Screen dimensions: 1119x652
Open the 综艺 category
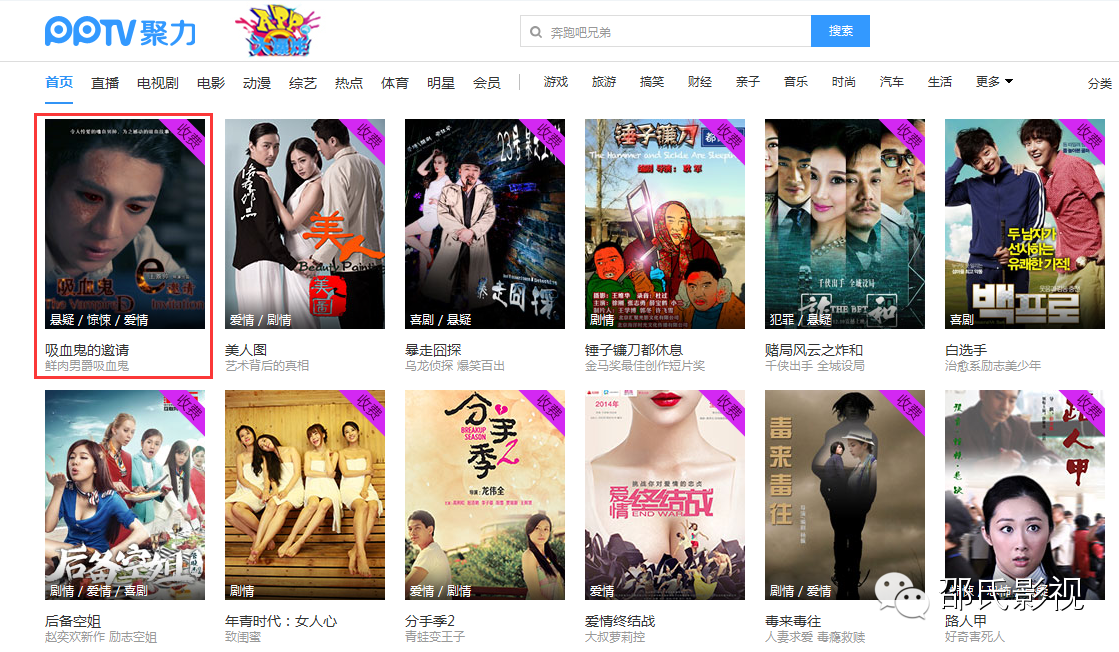click(303, 83)
